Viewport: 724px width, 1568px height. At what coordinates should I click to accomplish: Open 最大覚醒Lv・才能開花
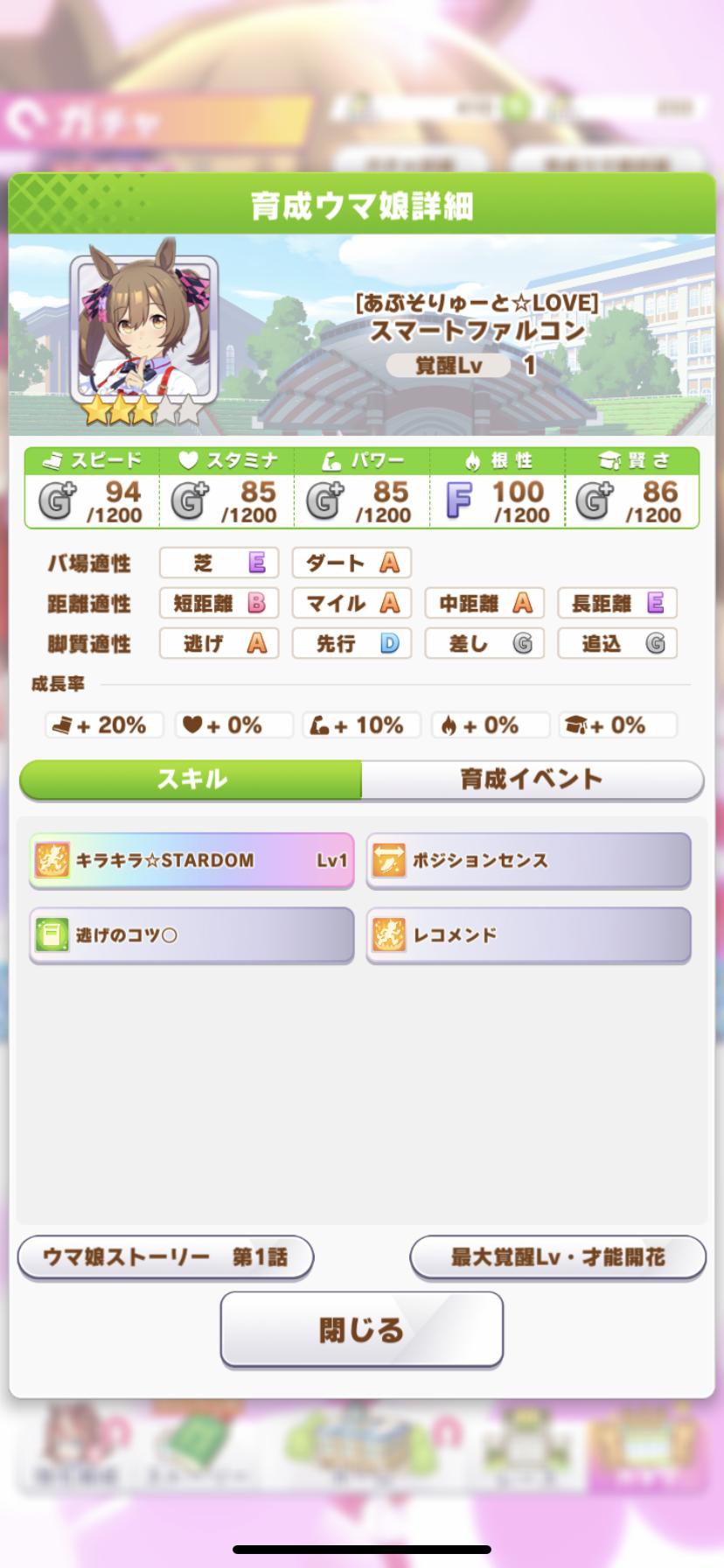point(558,1257)
